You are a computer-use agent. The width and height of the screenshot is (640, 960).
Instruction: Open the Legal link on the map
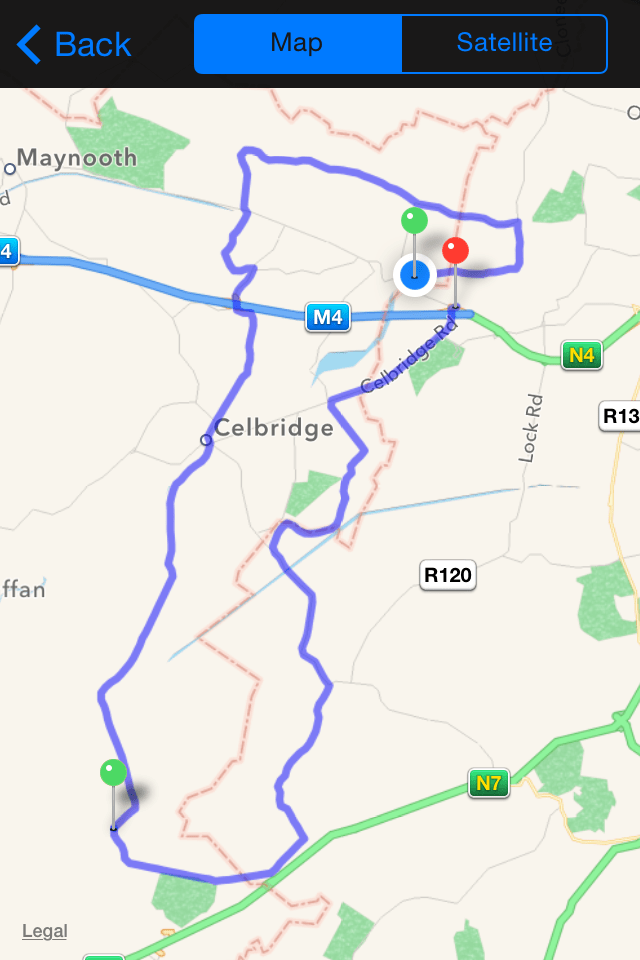coord(45,931)
